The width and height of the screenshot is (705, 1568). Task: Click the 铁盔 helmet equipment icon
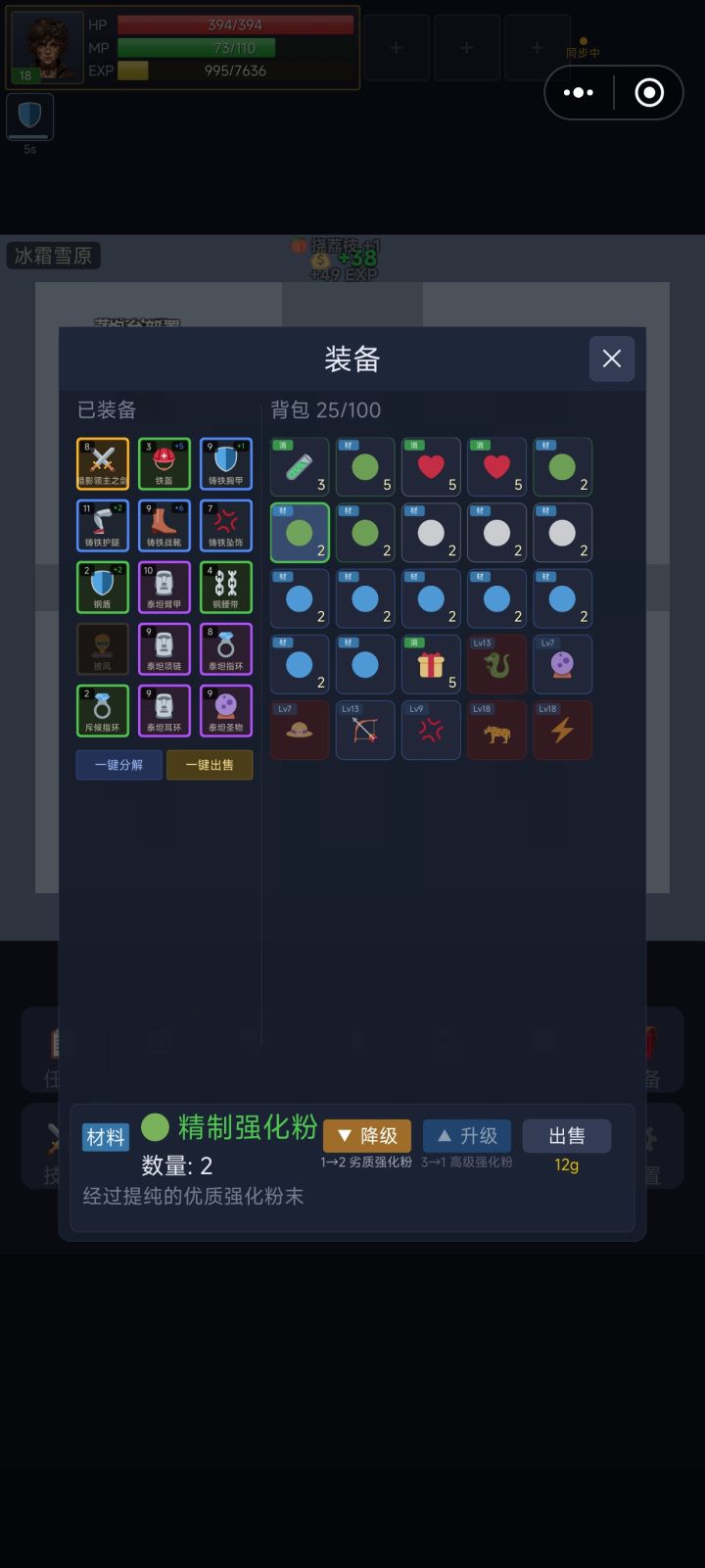[164, 463]
